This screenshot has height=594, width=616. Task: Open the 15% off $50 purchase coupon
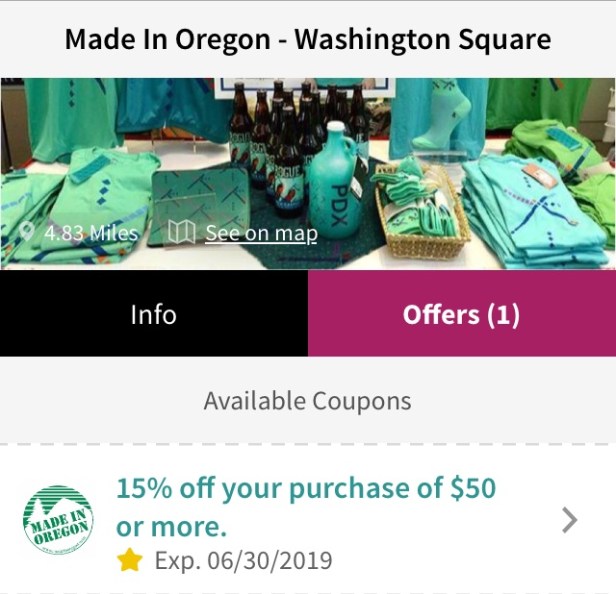[x=306, y=520]
